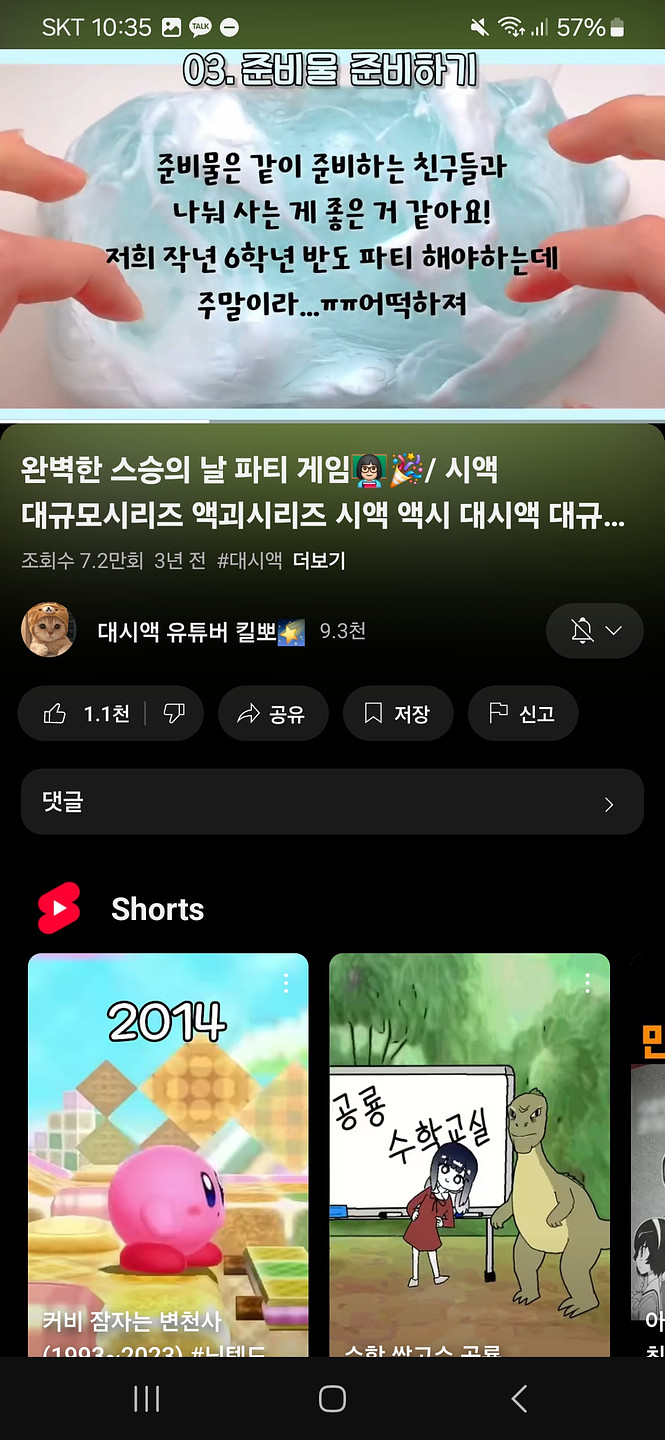Open the 대시액 유튜버 킬뽀 channel
Viewport: 665px width, 1440px height.
pyautogui.click(x=190, y=631)
